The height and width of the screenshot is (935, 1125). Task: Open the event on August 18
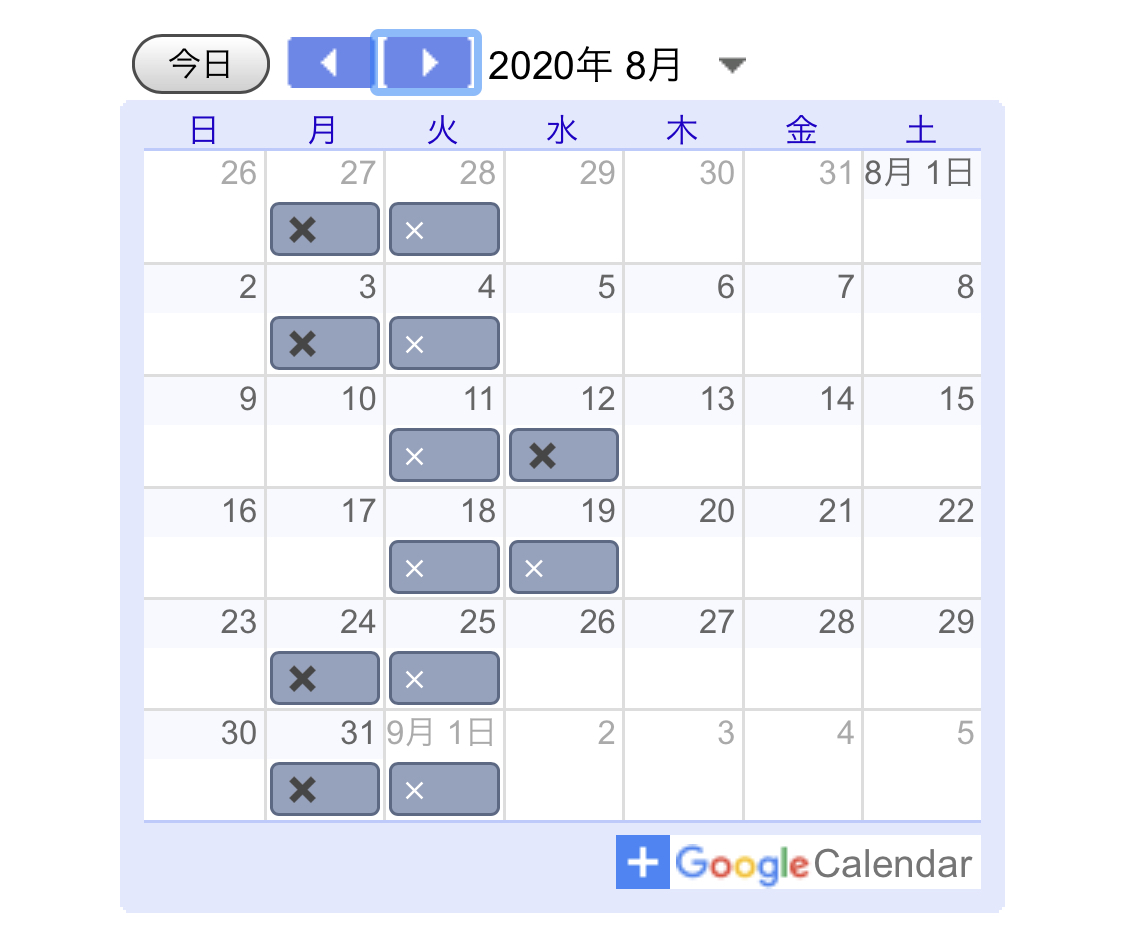click(444, 568)
